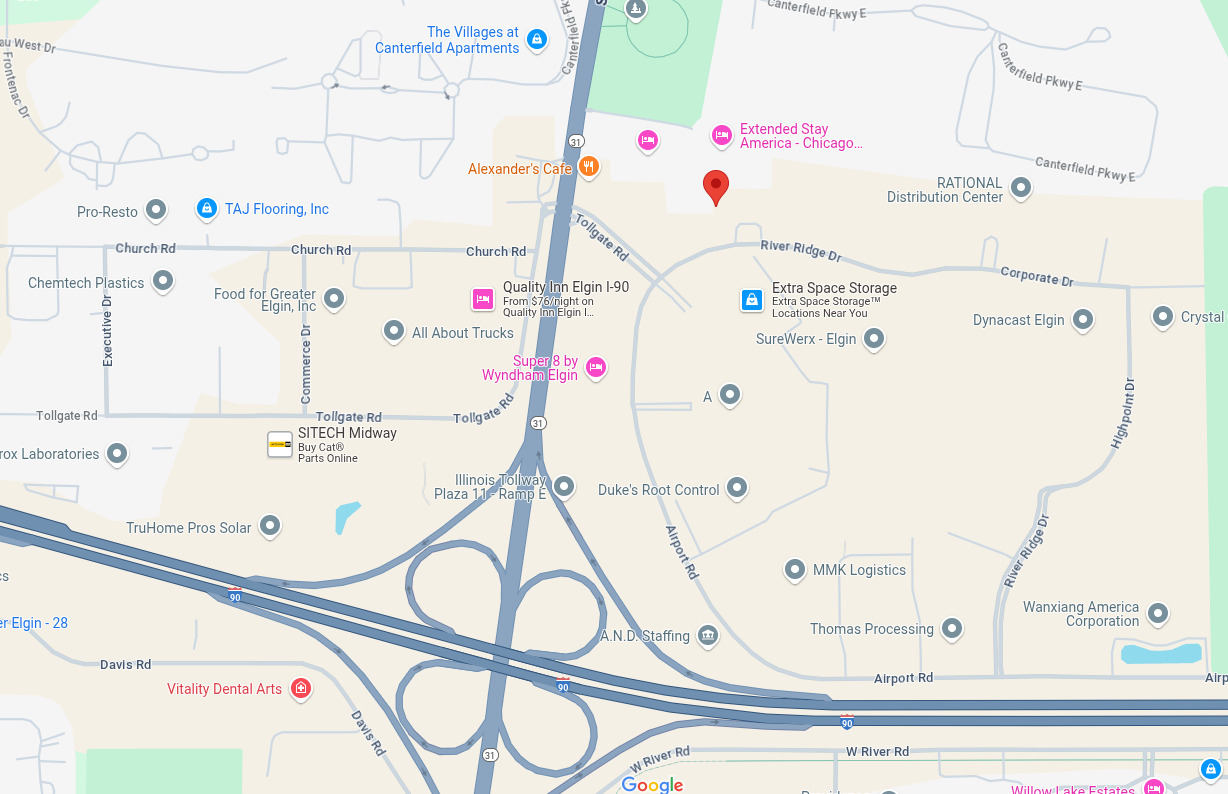Select RATIONAL Distribution Center marker
1228x794 pixels.
1021,187
